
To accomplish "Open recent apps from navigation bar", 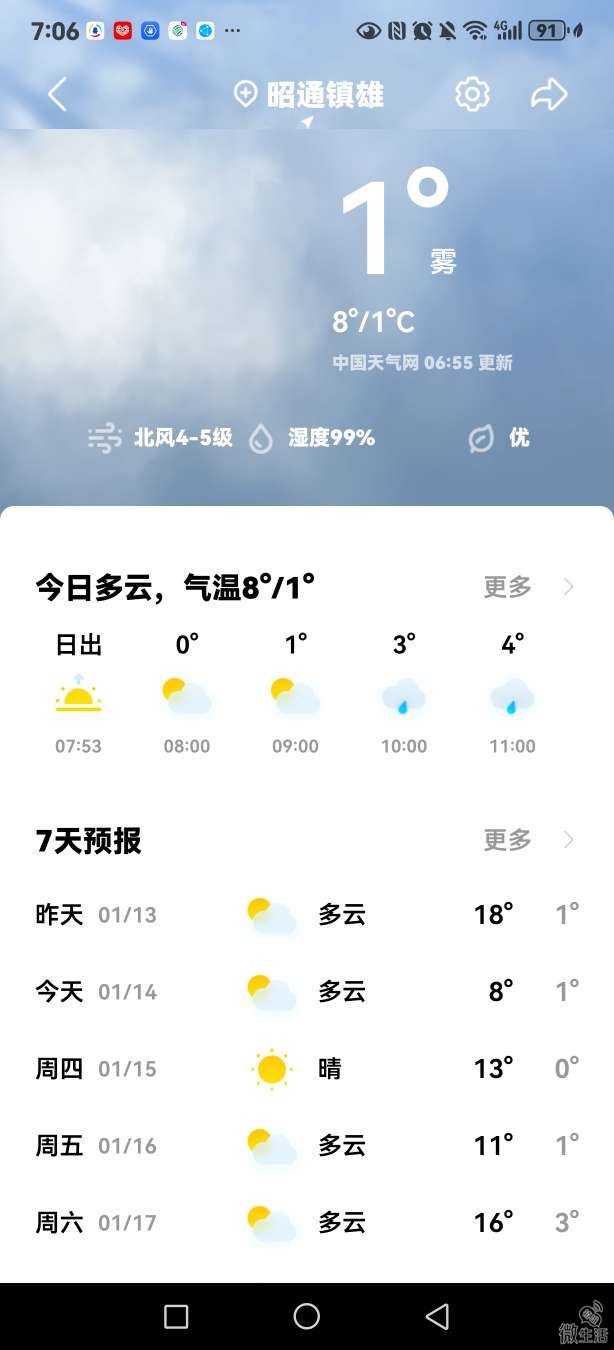I will 176,1316.
